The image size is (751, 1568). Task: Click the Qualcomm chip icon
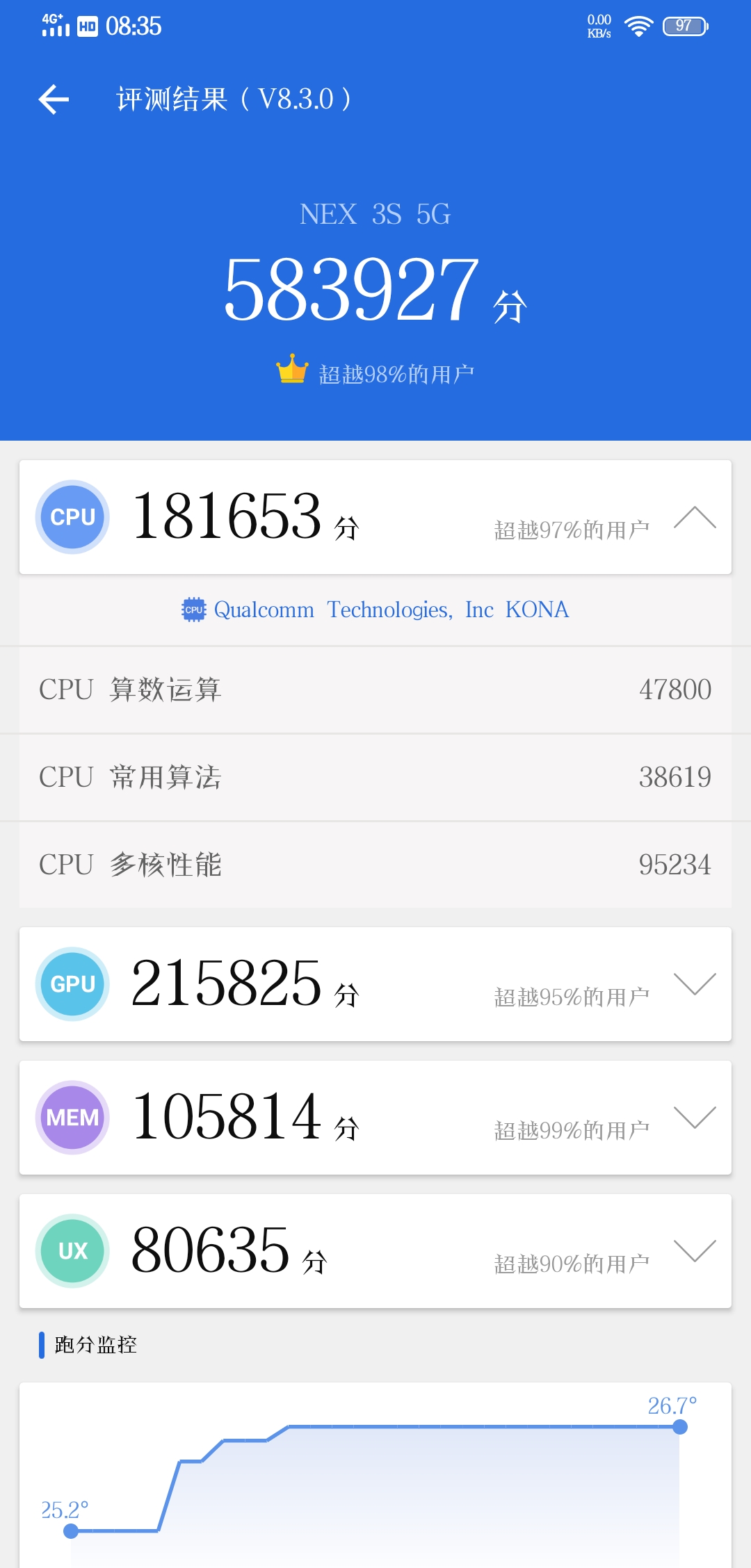(193, 610)
